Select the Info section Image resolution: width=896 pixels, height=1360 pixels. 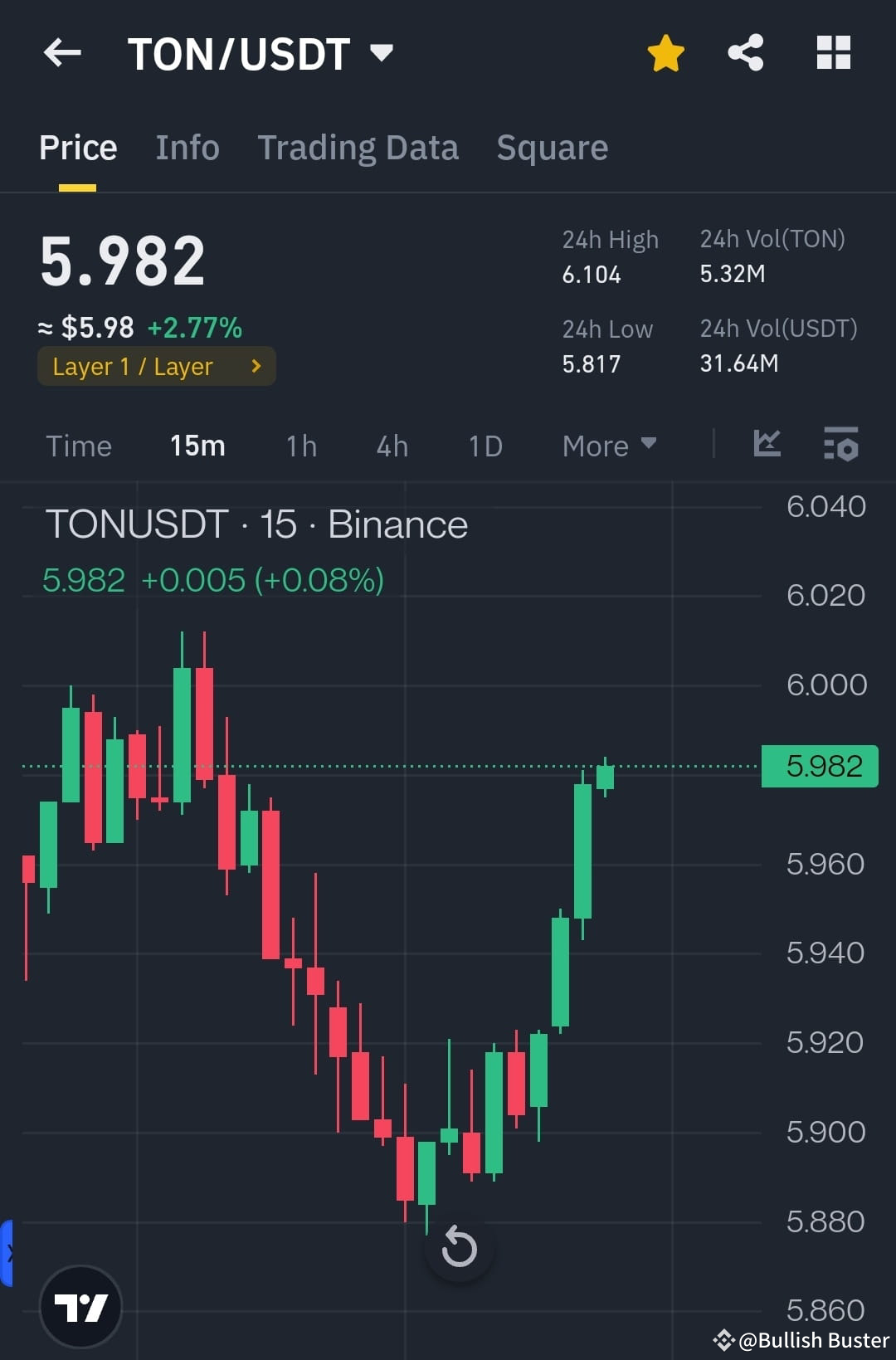click(187, 147)
